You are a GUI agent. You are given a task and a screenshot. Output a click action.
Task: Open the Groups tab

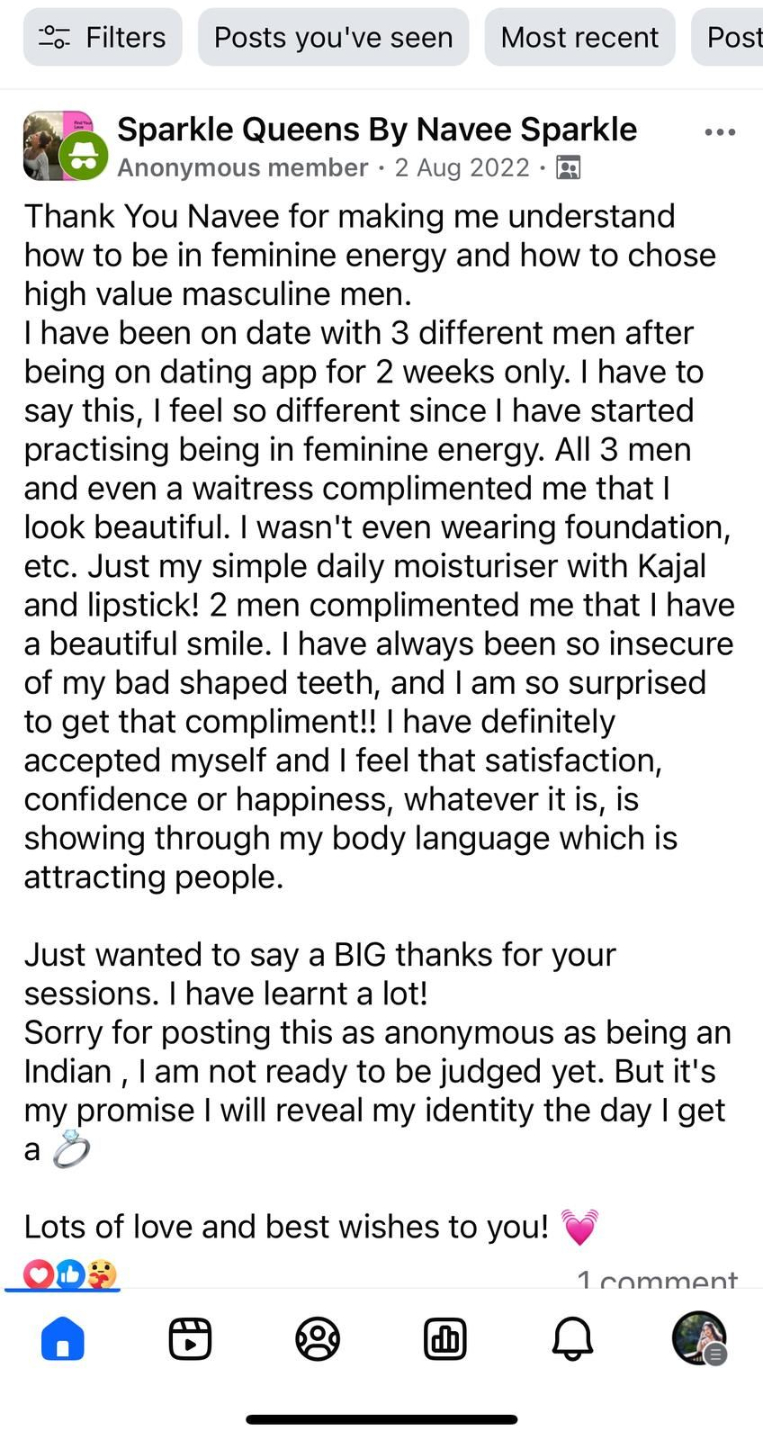(x=318, y=1339)
